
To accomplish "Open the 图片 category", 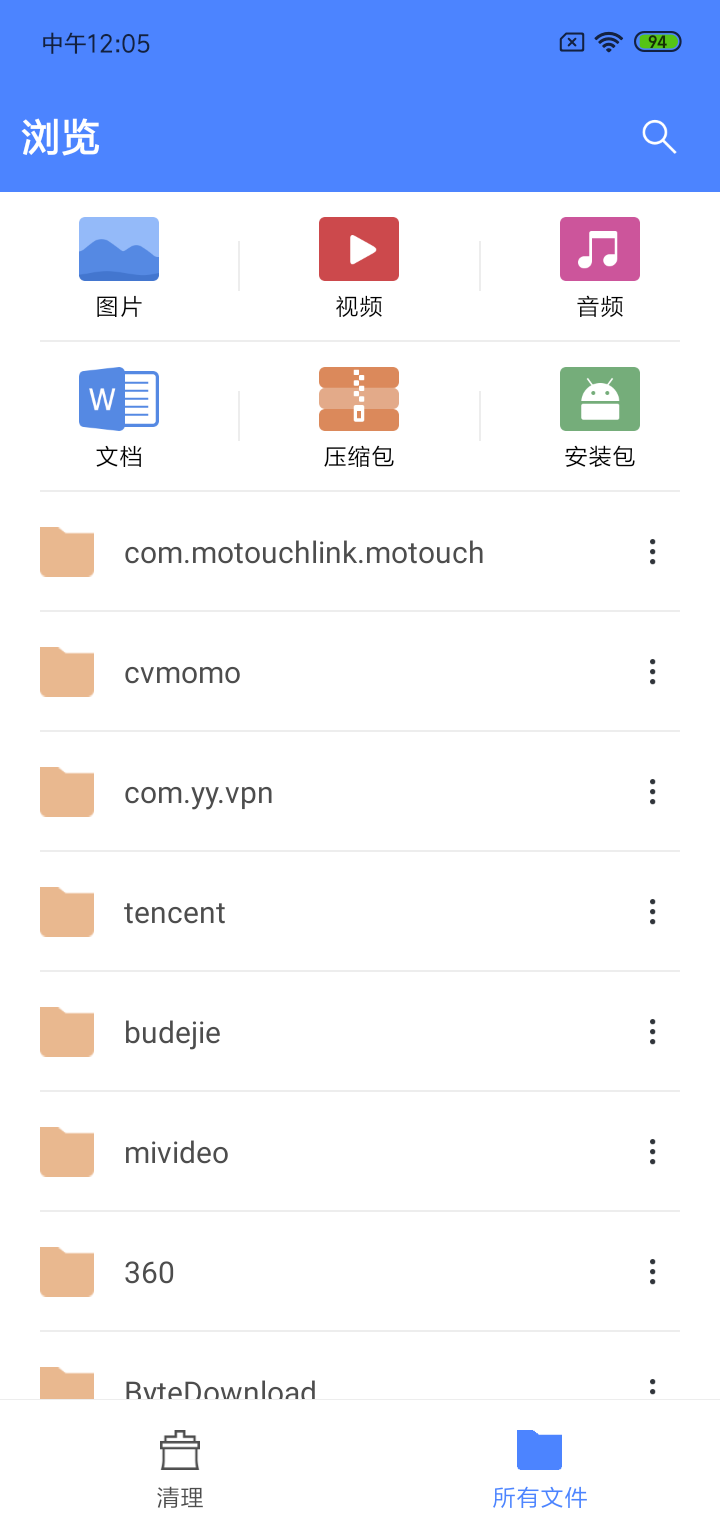I will 119,266.
